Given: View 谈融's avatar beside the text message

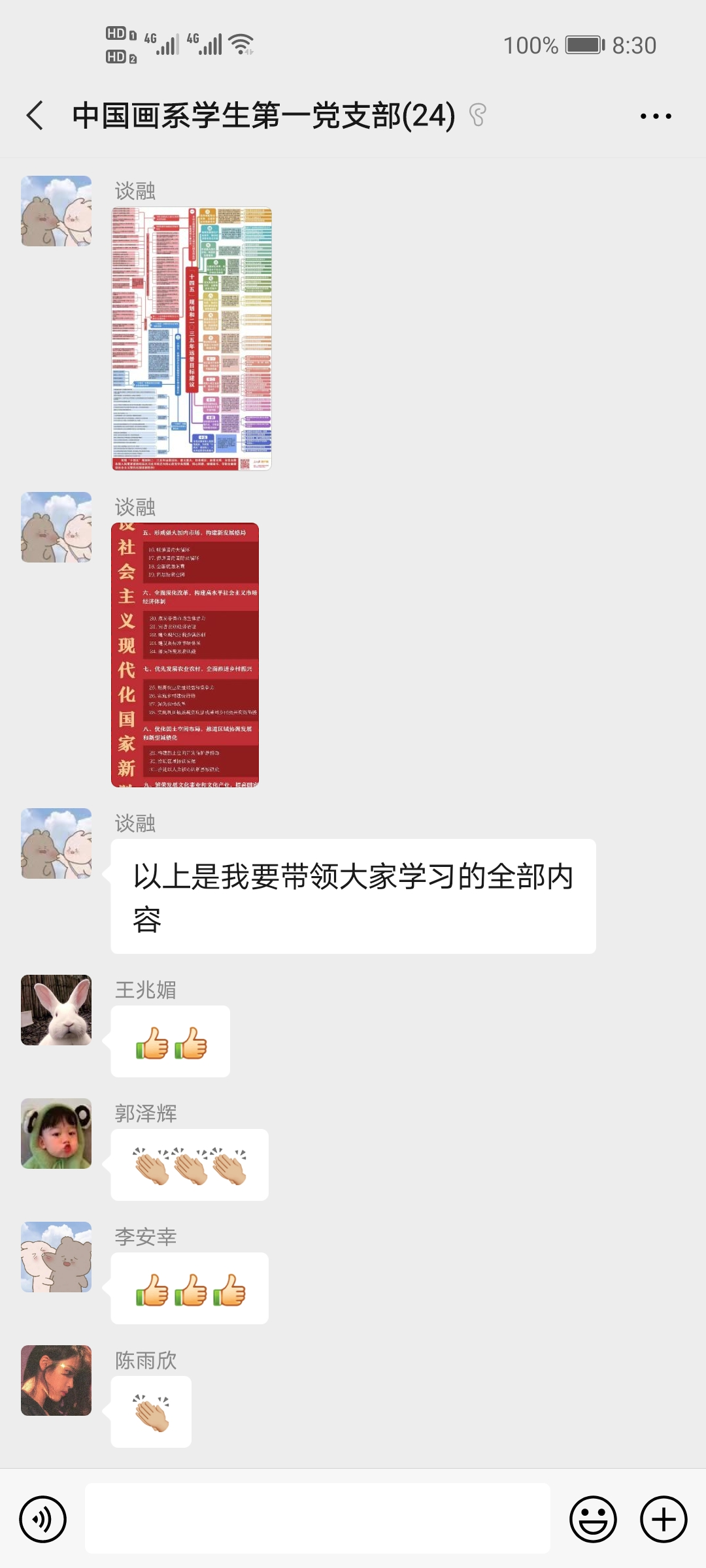Looking at the screenshot, I should pos(56,843).
